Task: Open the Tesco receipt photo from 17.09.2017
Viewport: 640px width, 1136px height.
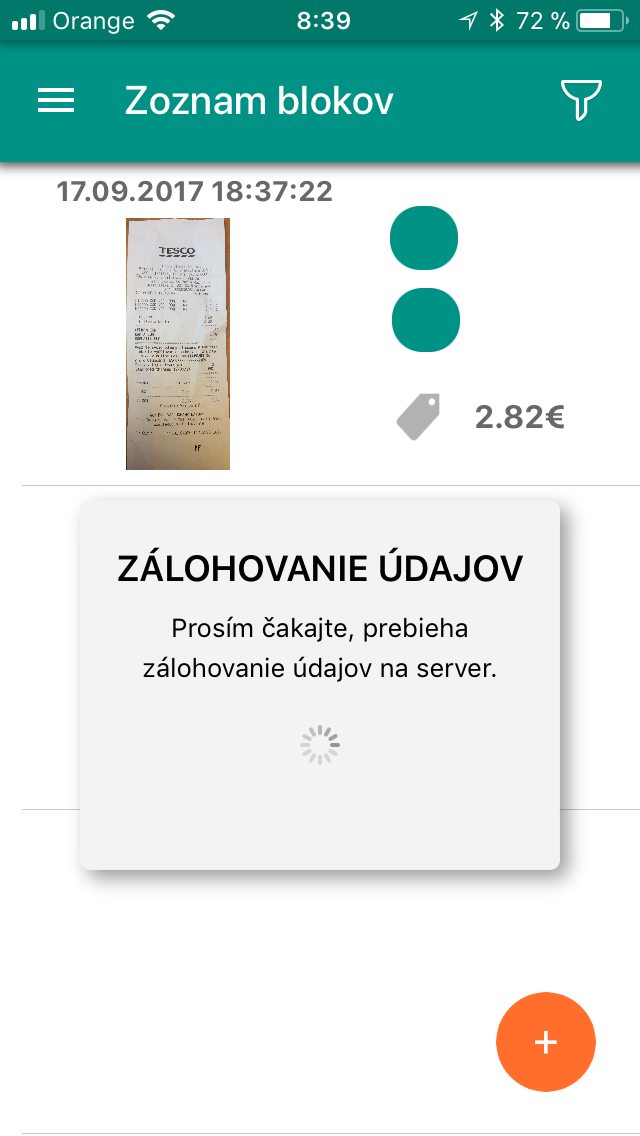Action: point(178,343)
